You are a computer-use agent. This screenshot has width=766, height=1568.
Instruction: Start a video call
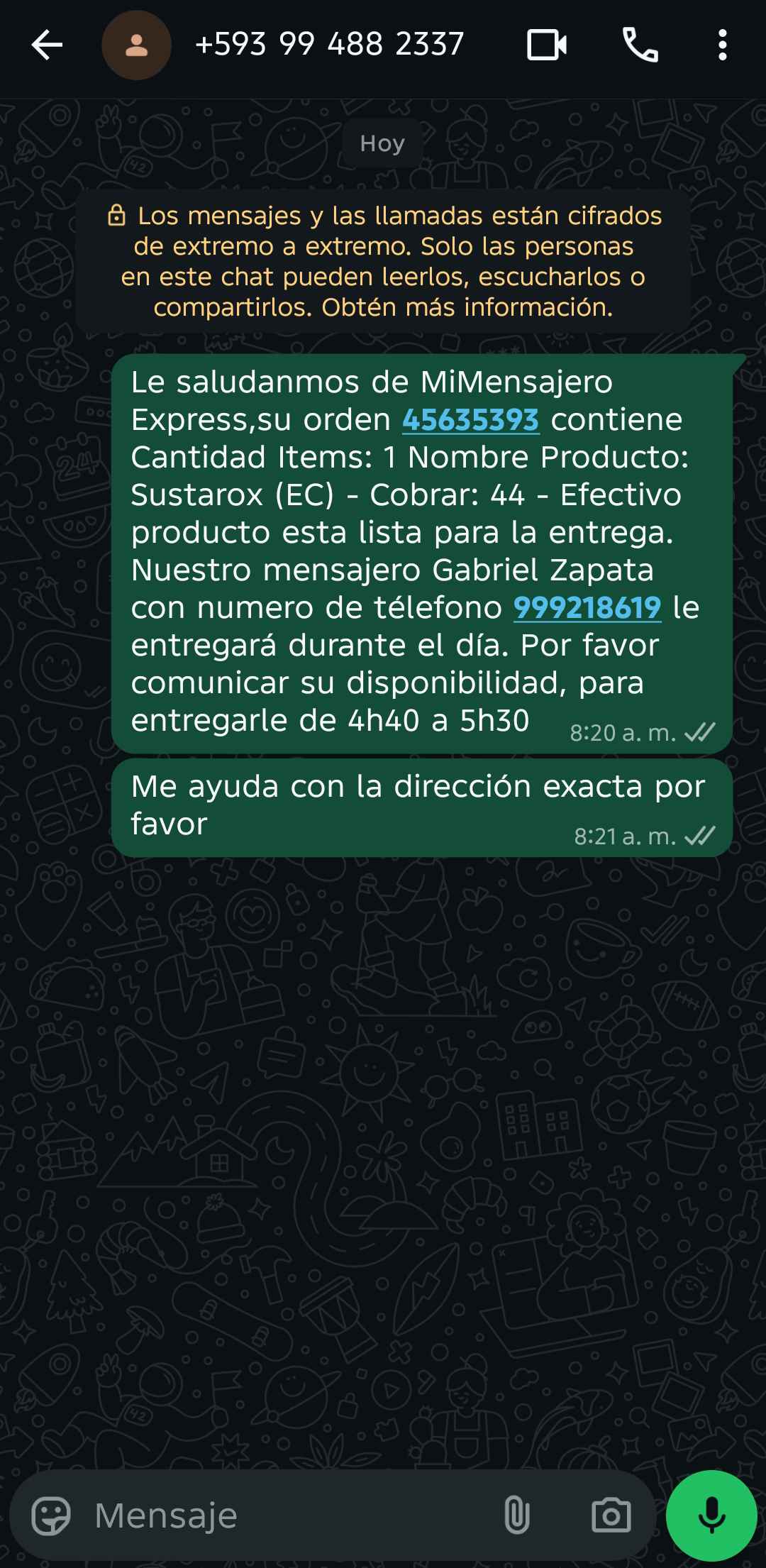[546, 45]
